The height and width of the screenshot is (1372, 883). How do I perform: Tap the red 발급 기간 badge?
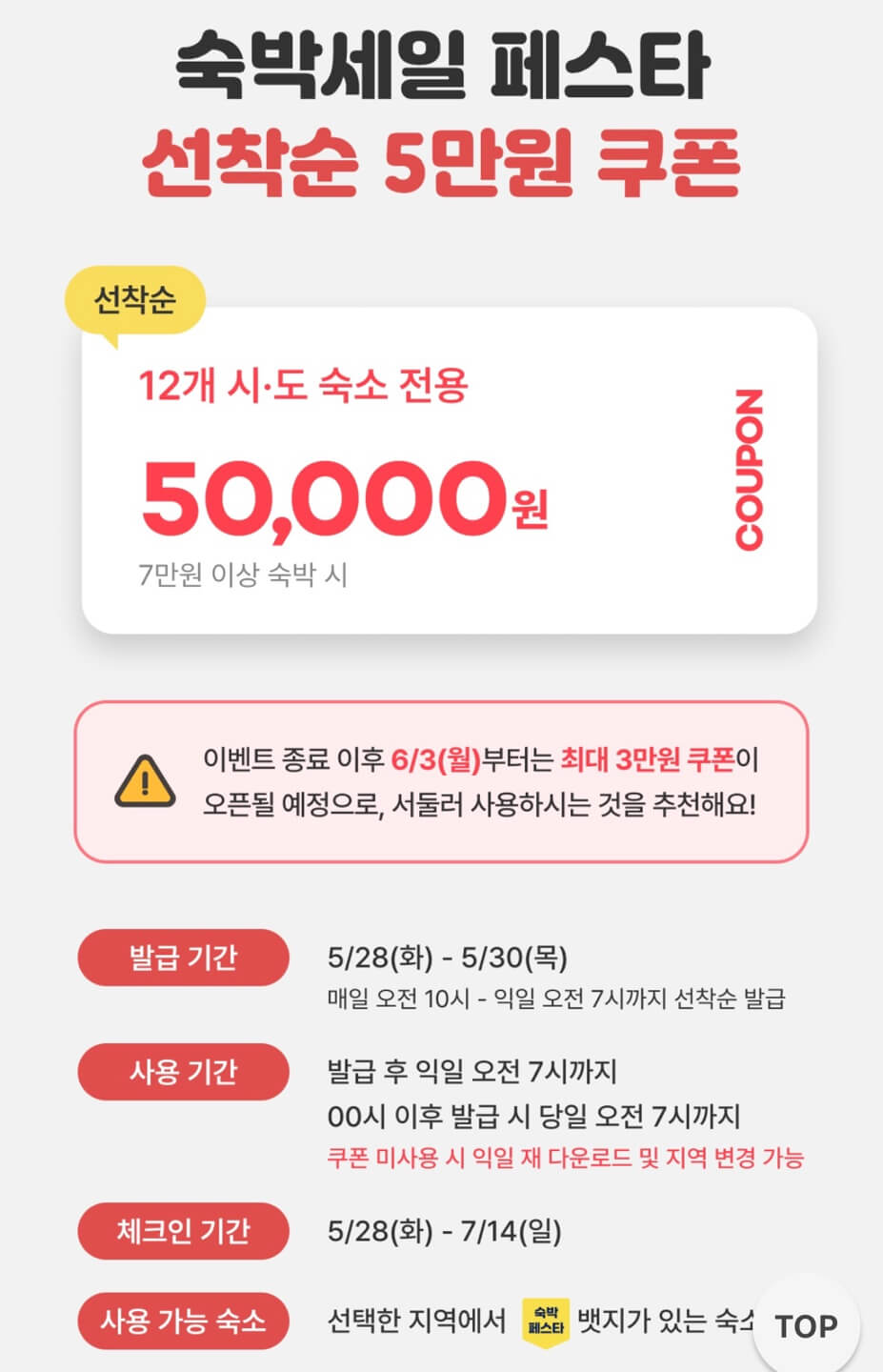(183, 957)
